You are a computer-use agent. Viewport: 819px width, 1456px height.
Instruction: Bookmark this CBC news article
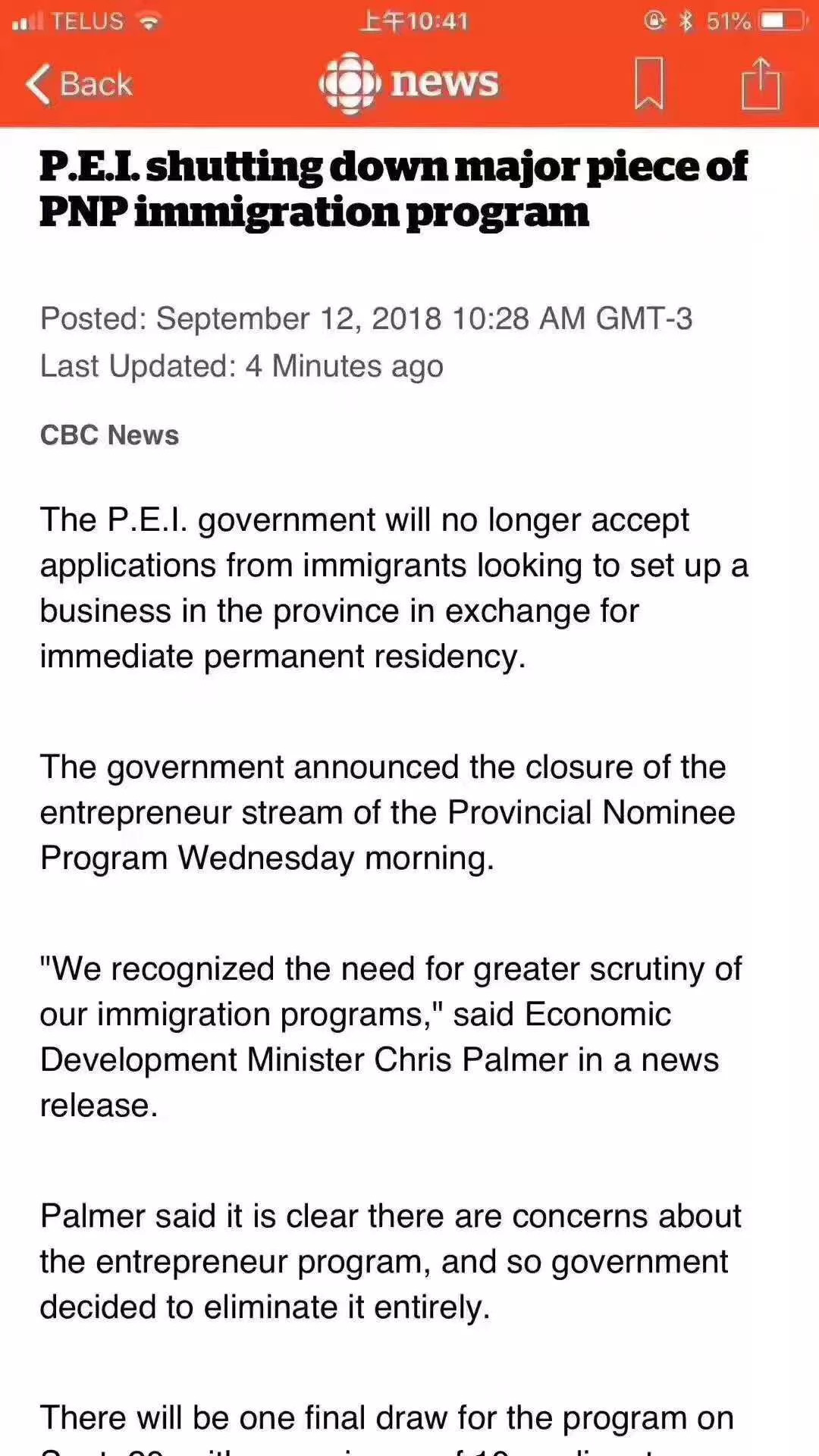(649, 83)
